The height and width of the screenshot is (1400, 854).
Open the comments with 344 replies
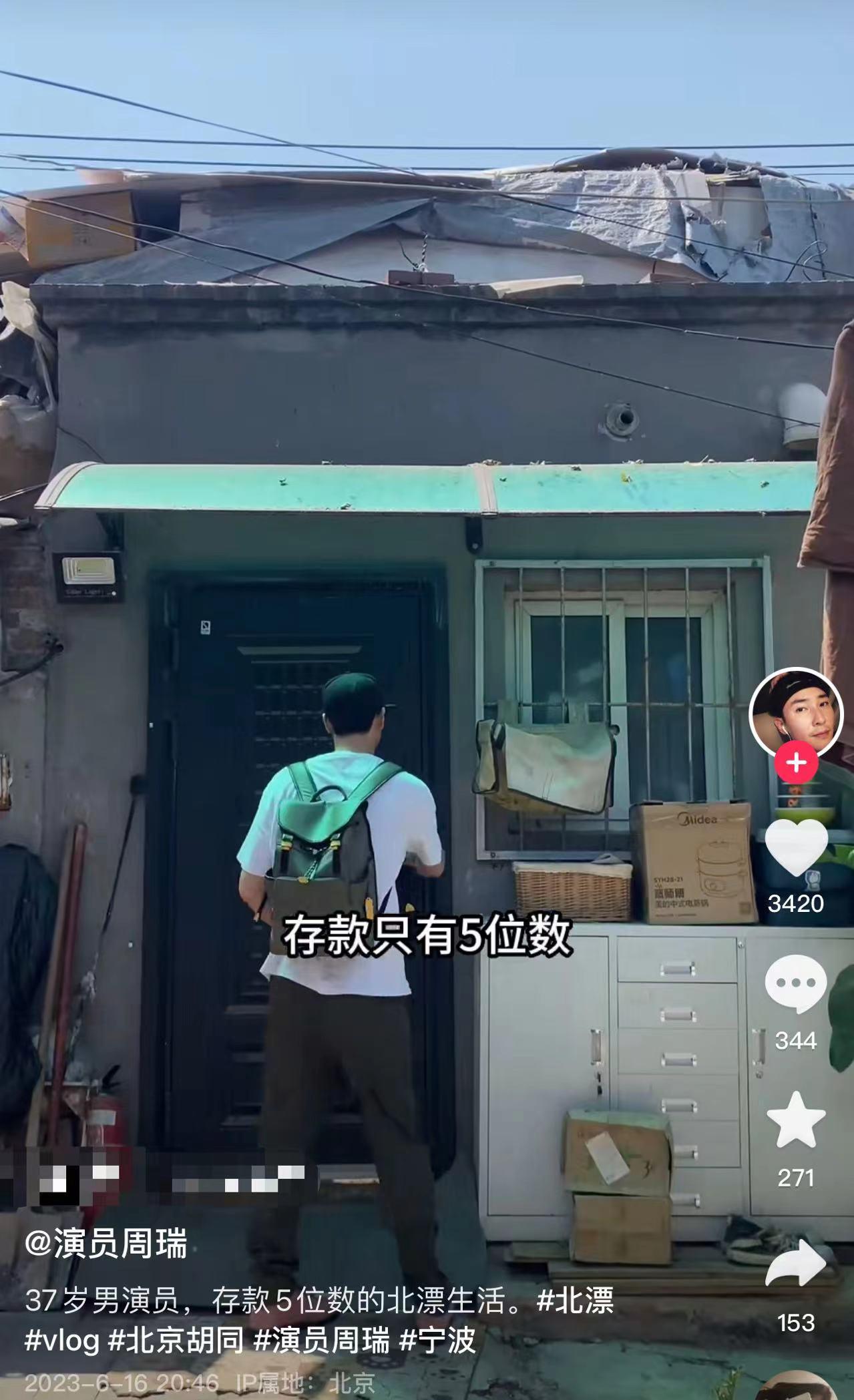[x=795, y=983]
